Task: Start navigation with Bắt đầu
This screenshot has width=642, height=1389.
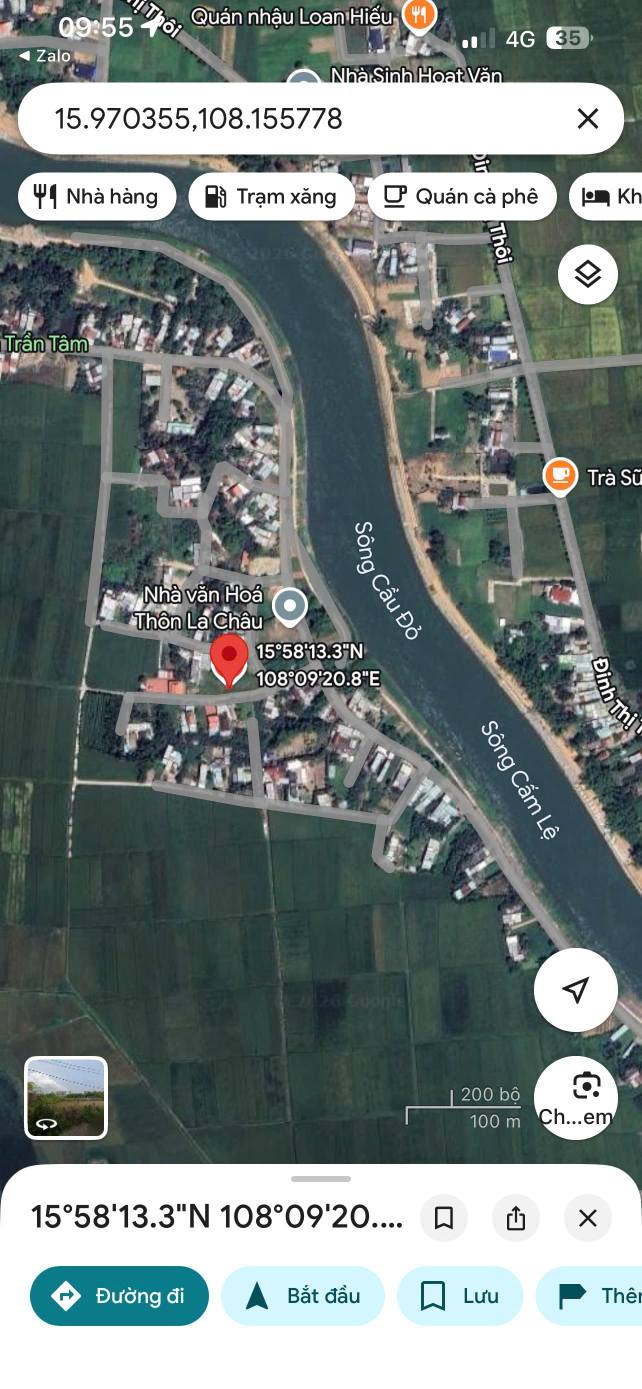Action: (302, 1296)
